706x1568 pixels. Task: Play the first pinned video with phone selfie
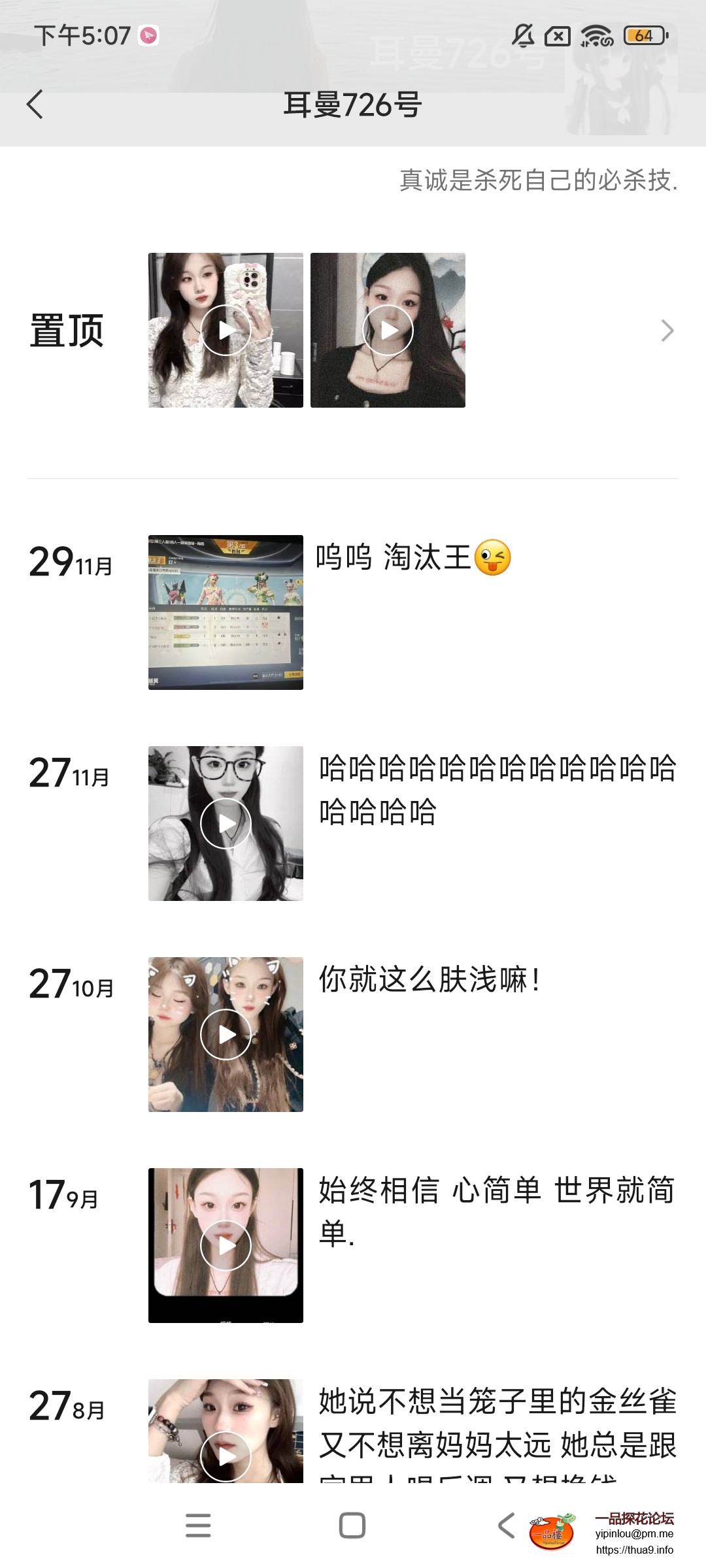(226, 331)
